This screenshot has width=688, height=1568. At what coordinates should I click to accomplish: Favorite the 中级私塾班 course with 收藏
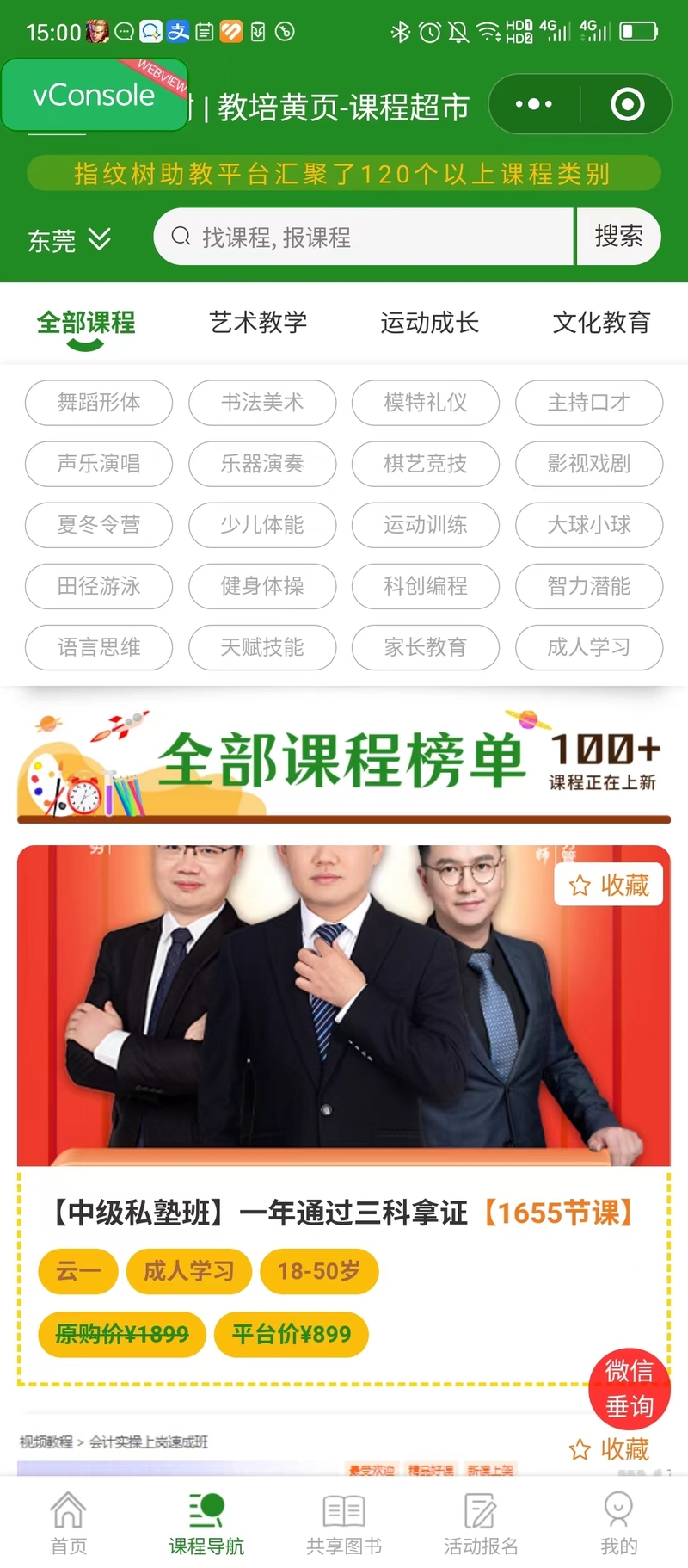pyautogui.click(x=609, y=885)
